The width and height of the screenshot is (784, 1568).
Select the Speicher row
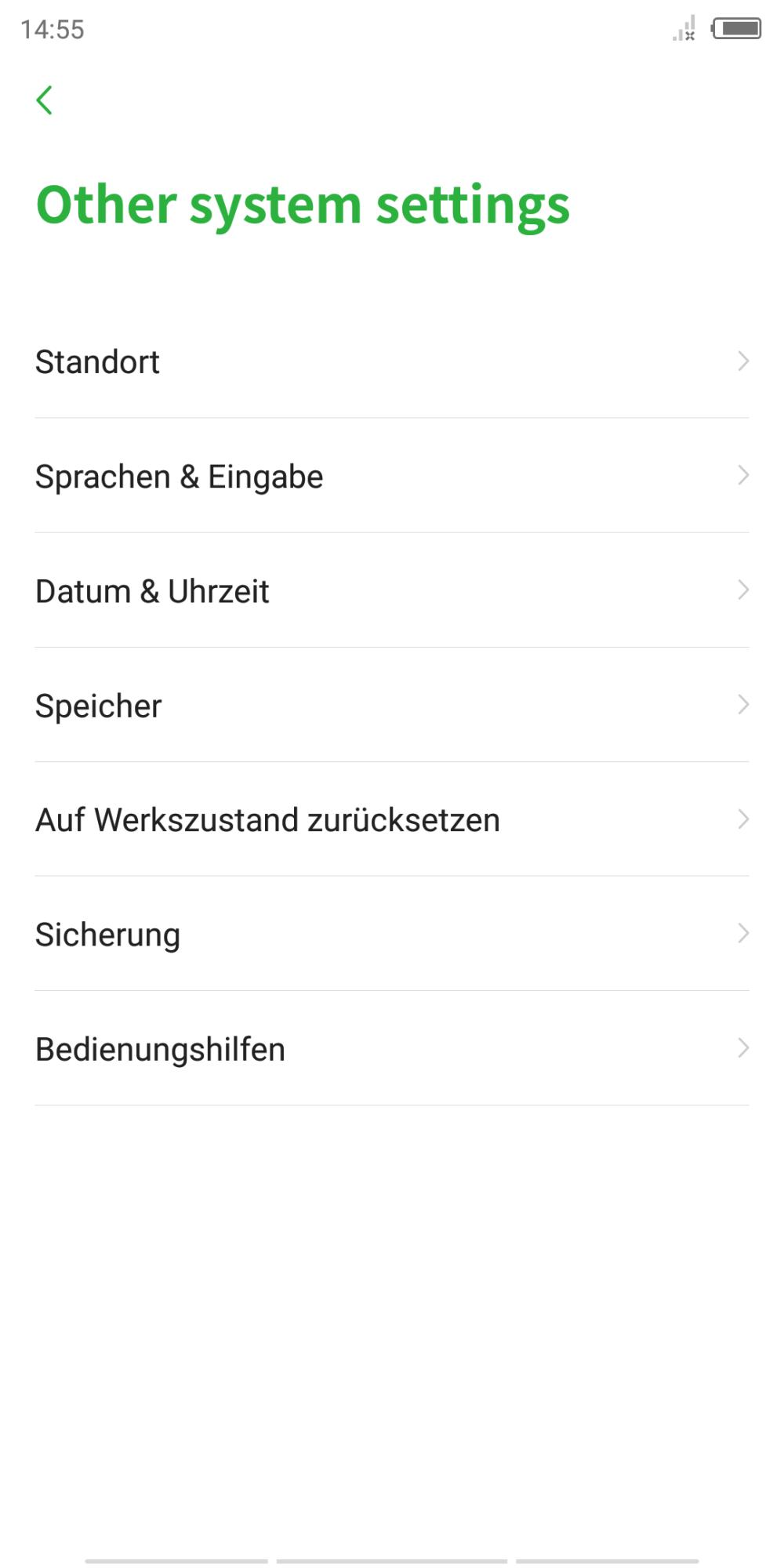392,705
